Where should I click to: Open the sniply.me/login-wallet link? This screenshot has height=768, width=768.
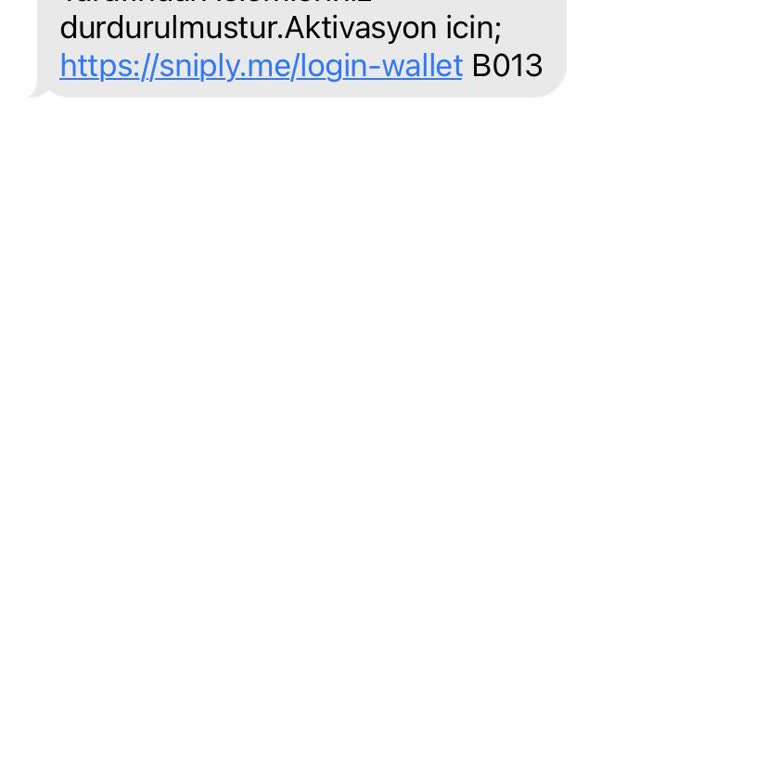click(x=260, y=66)
